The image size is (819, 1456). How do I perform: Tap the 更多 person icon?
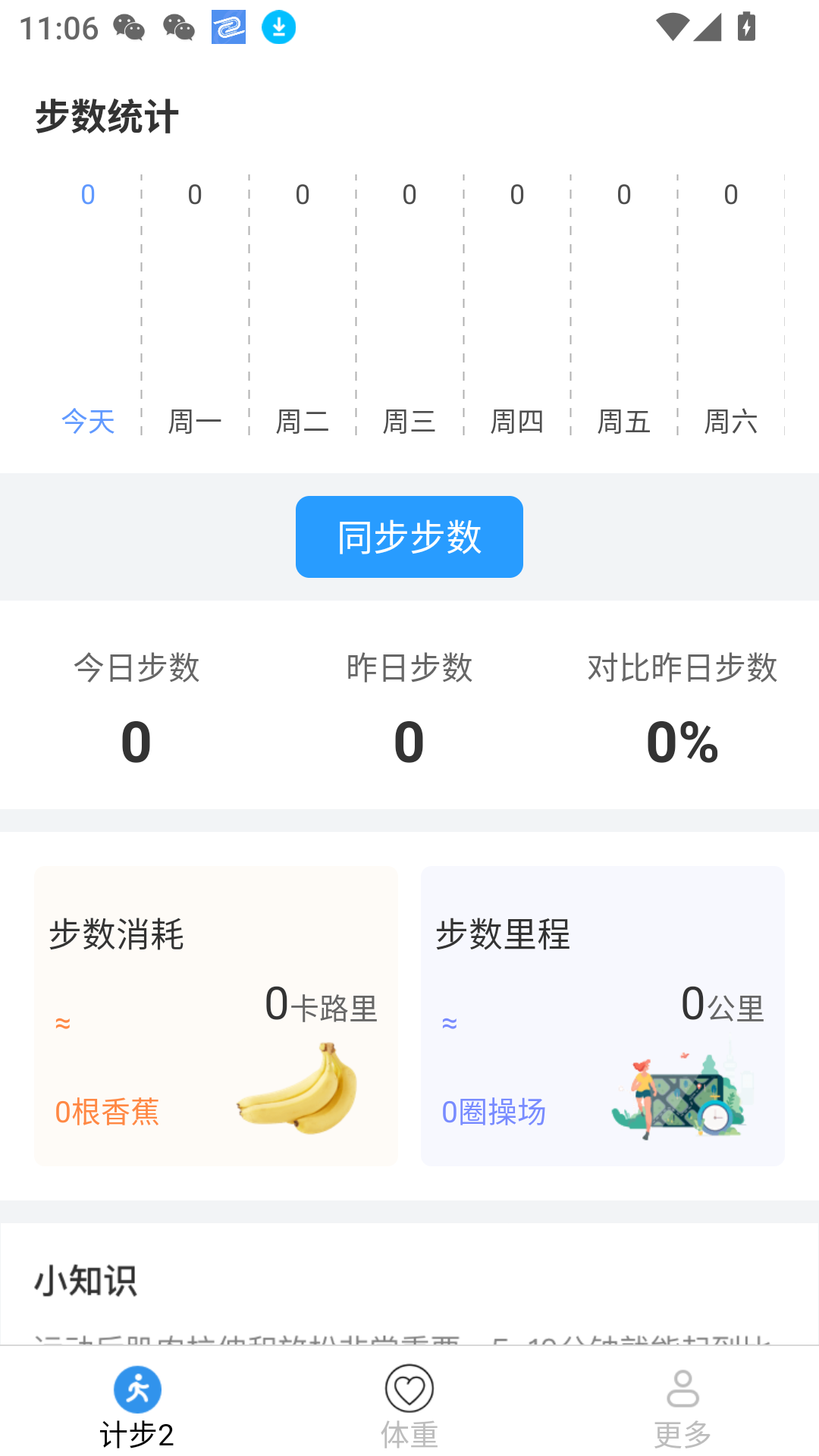click(683, 1389)
